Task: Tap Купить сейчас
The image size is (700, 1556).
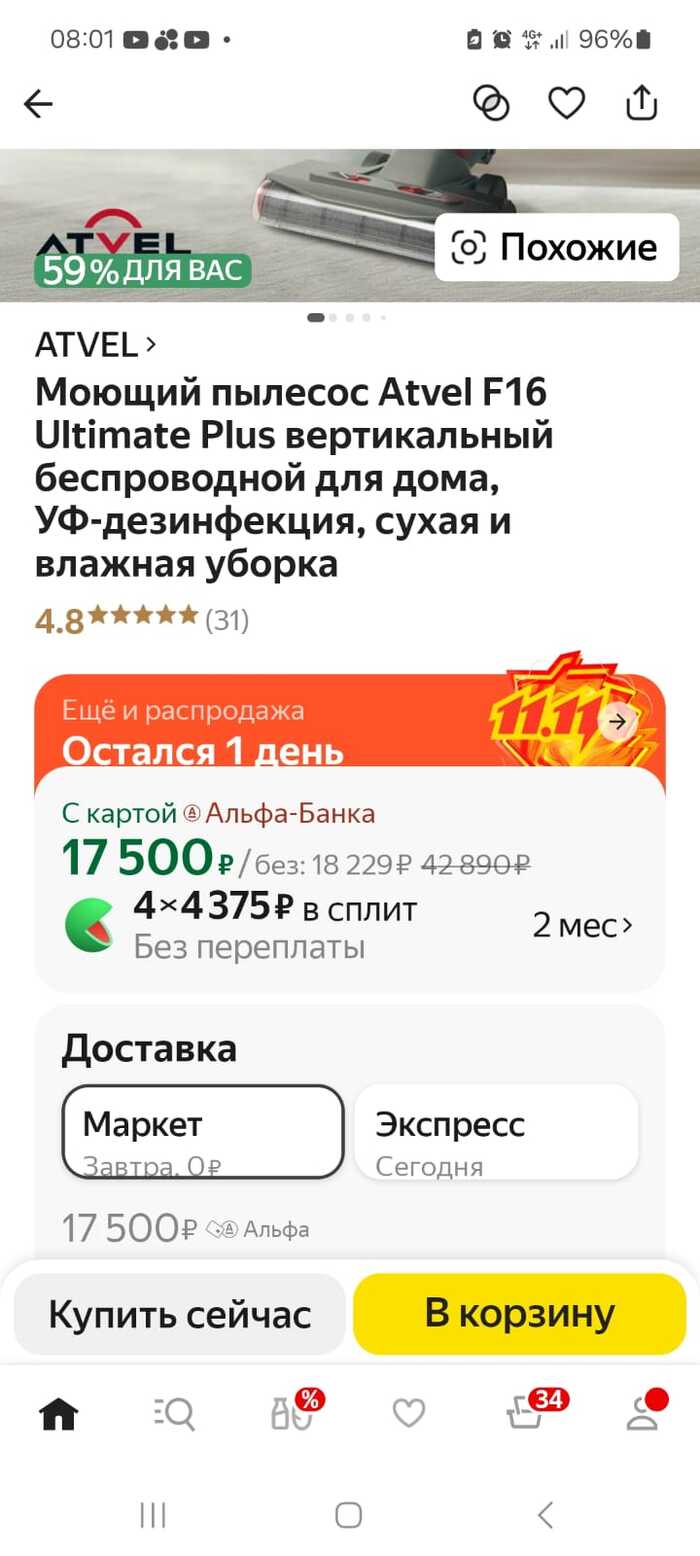Action: 180,1314
